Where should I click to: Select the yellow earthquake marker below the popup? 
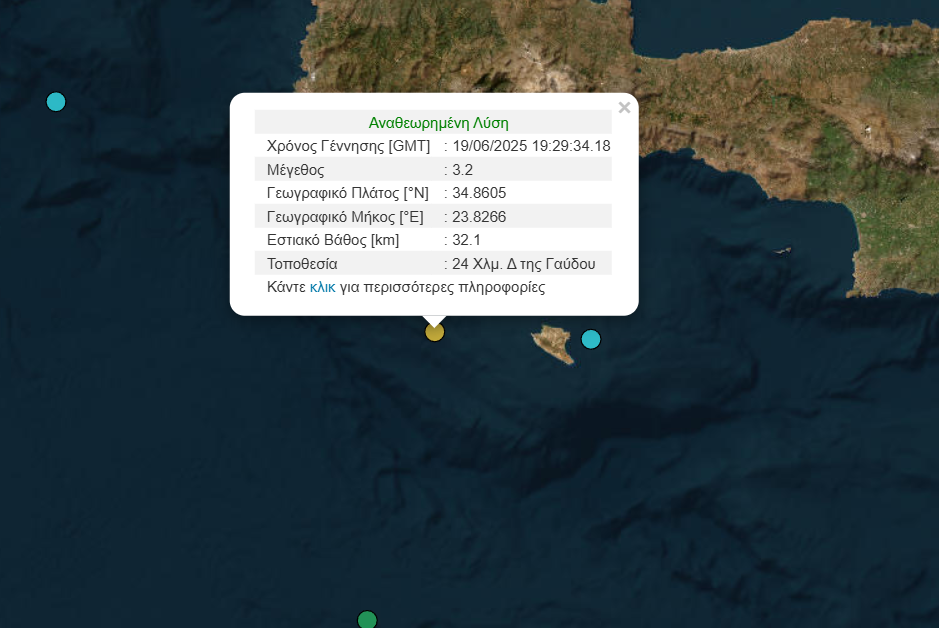coord(434,332)
